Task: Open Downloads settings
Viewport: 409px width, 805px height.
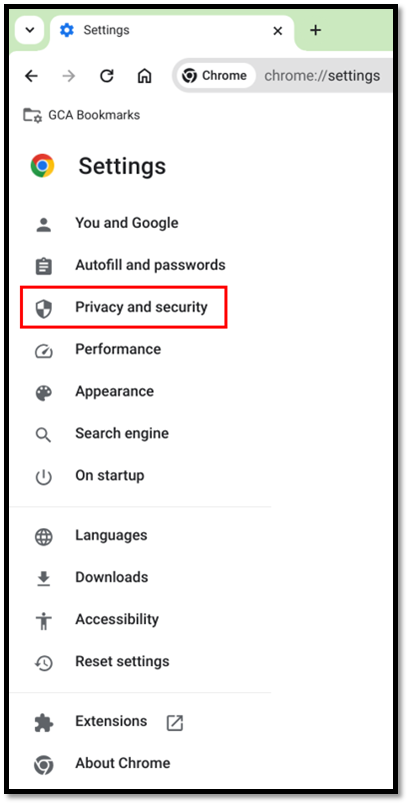Action: (111, 578)
